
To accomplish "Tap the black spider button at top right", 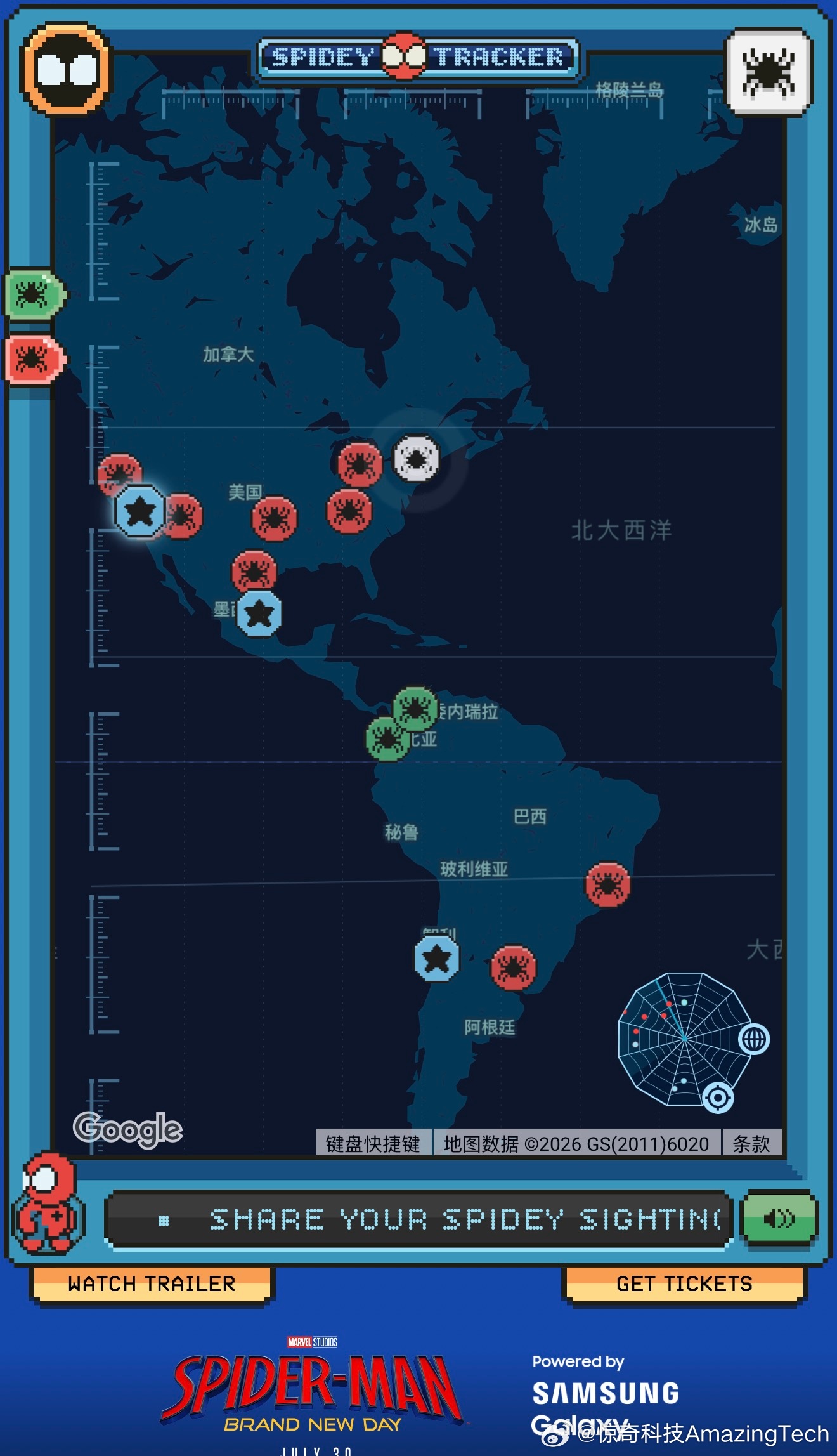I will (769, 71).
